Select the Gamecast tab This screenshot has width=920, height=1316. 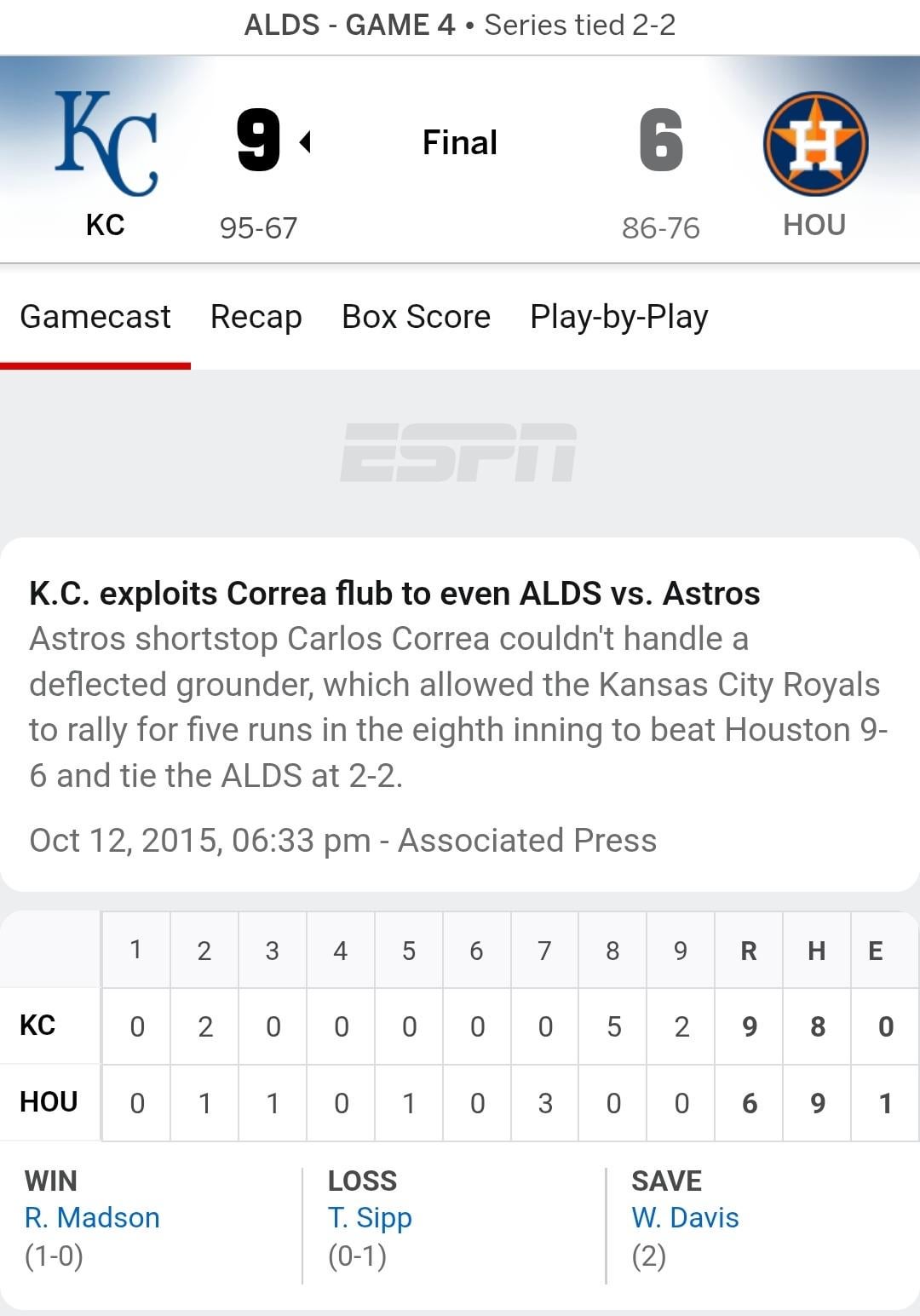coord(95,317)
